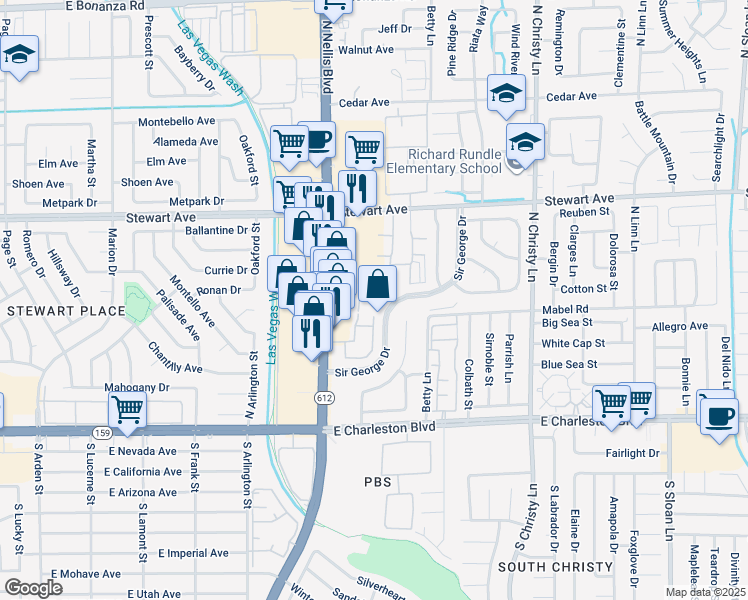Open the Richard Rundle Elementary School marker
This screenshot has height=600, width=748.
525,143
